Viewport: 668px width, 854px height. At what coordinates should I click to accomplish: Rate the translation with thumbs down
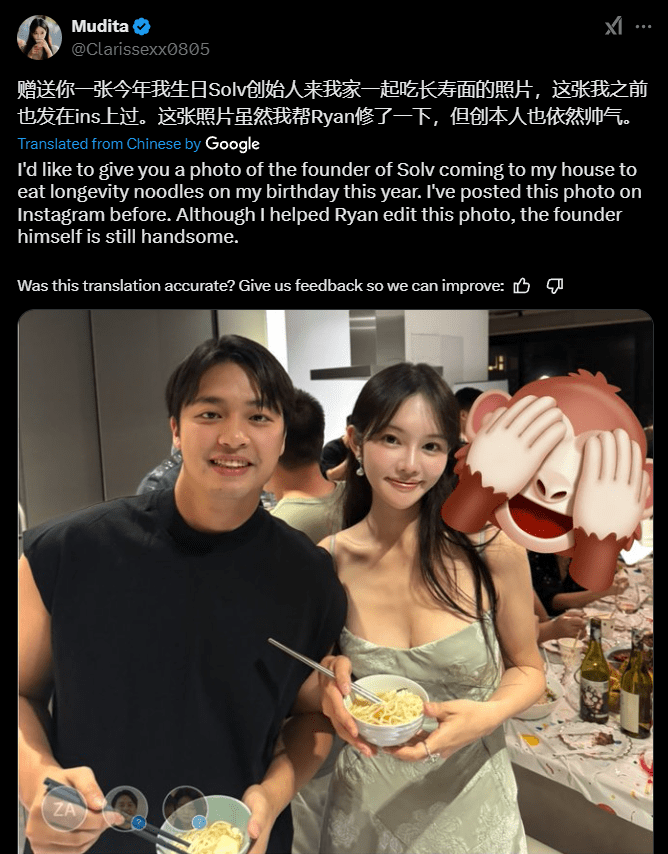point(554,286)
